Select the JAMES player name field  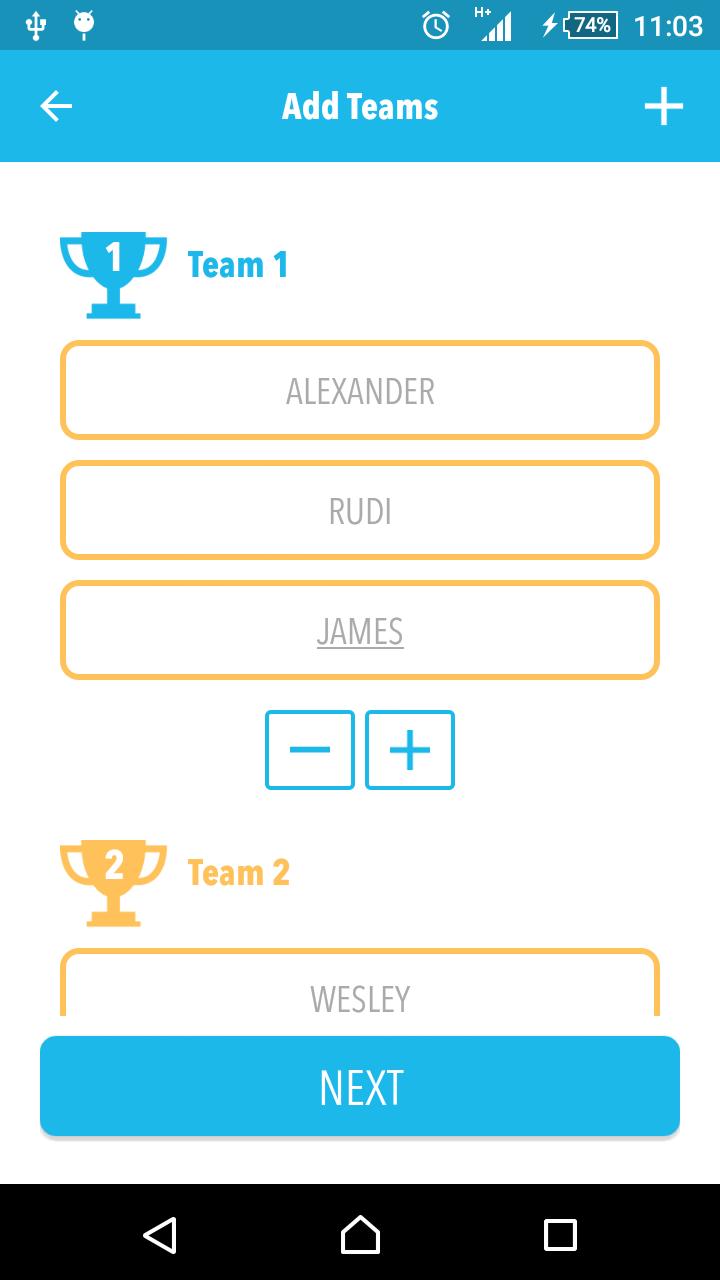[360, 631]
